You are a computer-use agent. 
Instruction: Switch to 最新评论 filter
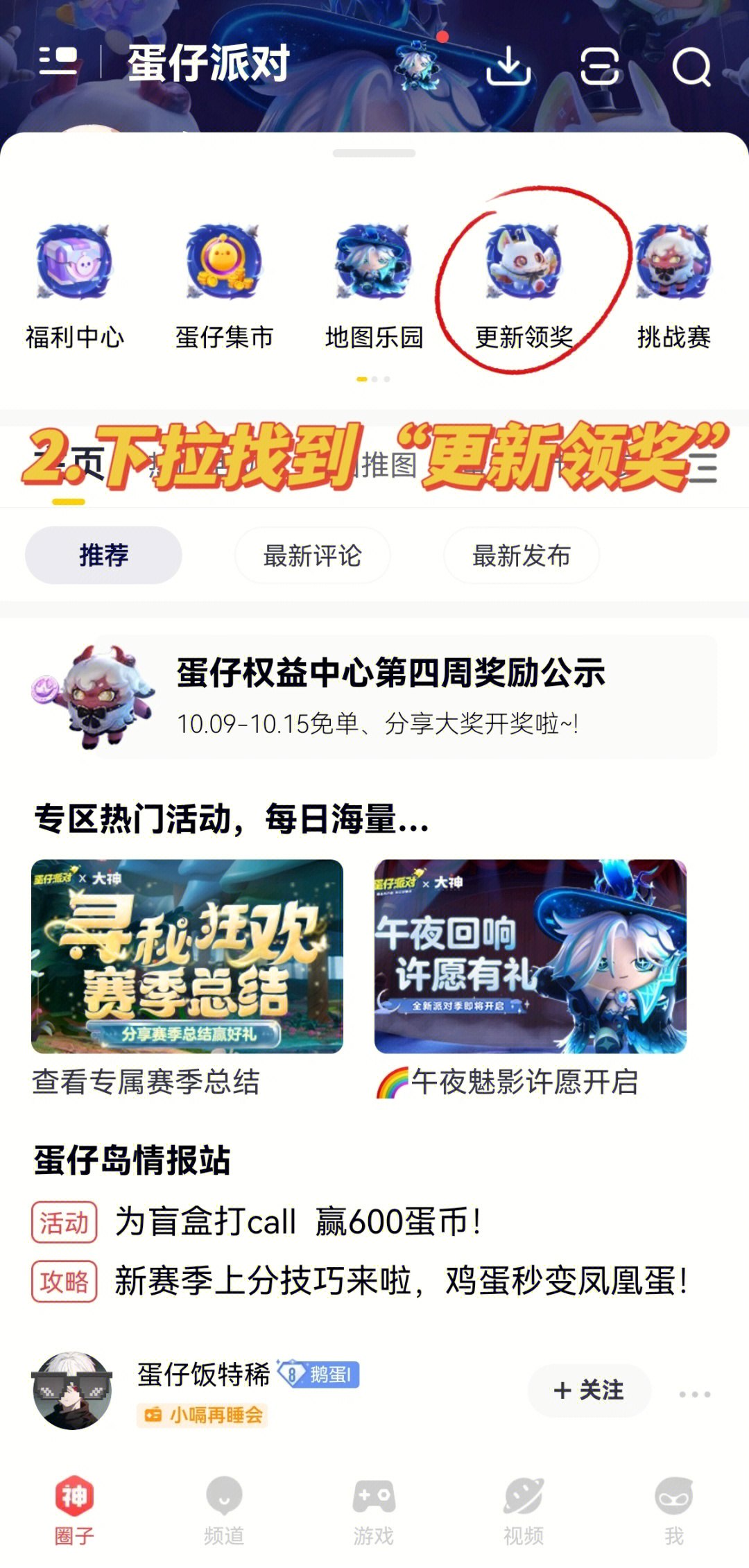tap(312, 555)
